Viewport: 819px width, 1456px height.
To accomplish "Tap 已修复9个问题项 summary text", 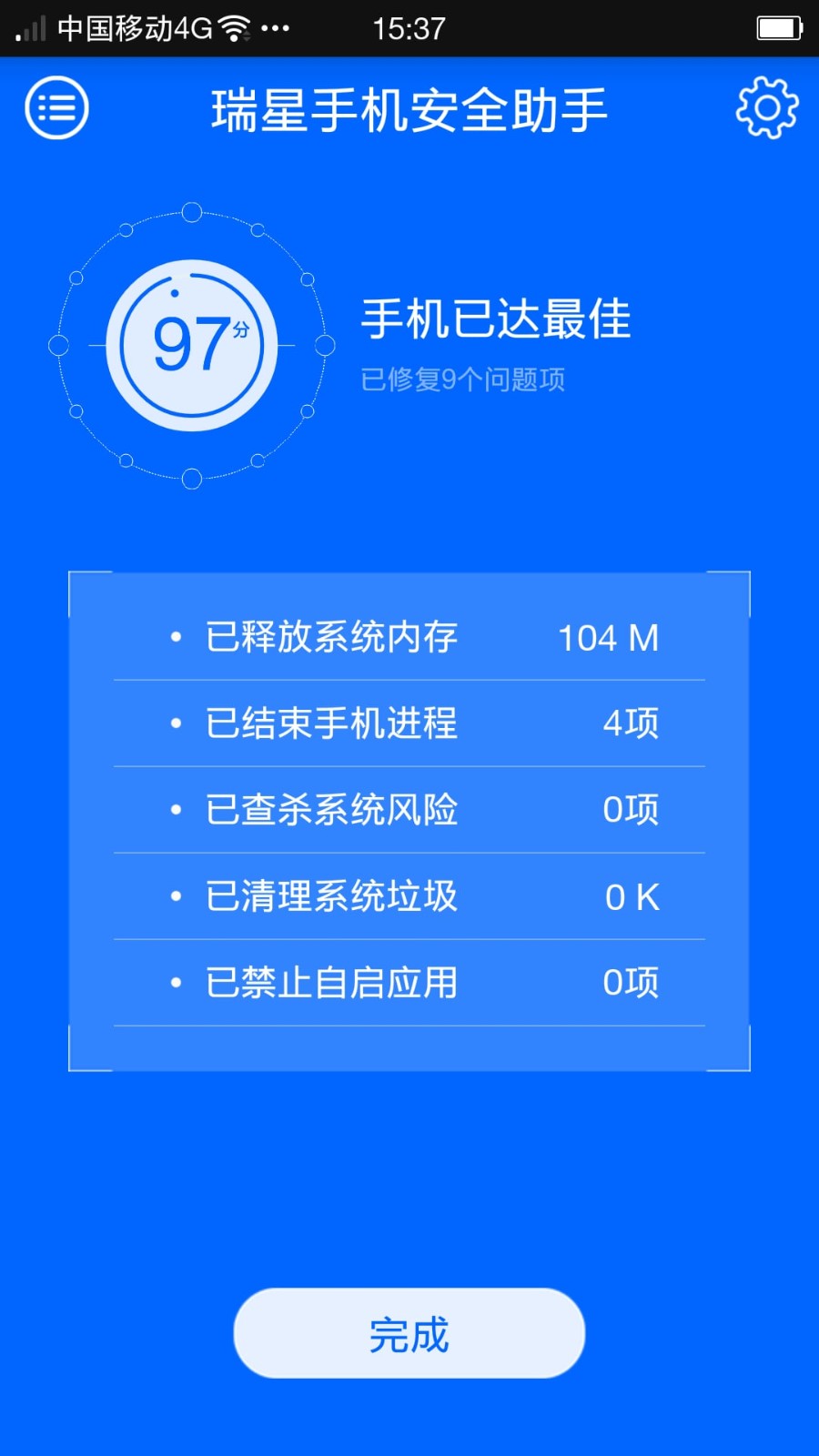I will (x=464, y=381).
